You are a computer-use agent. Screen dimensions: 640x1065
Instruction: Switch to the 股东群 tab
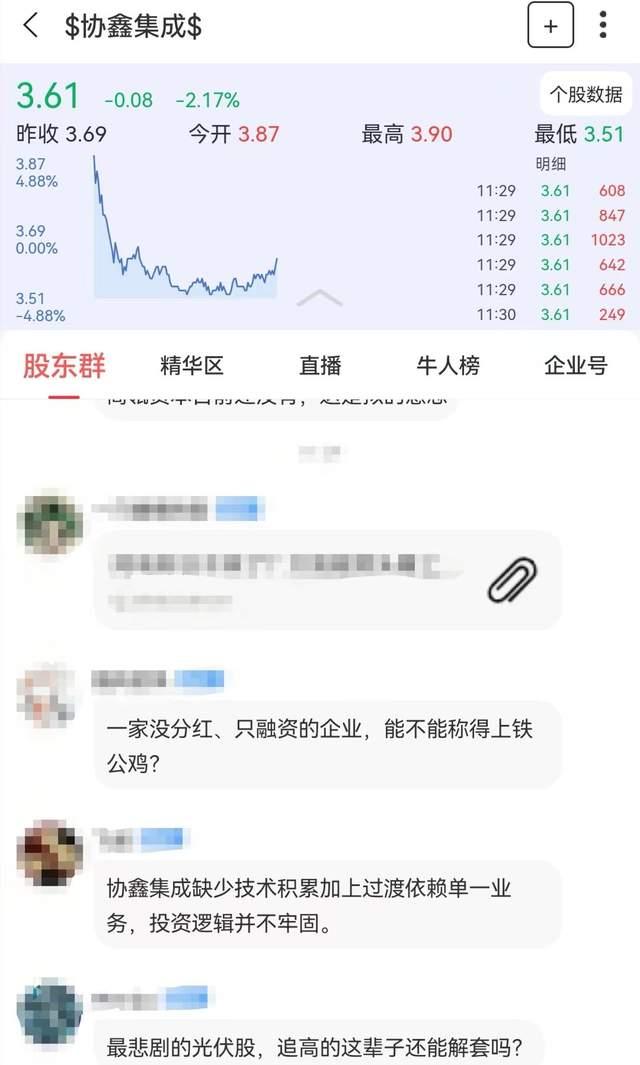pyautogui.click(x=65, y=366)
